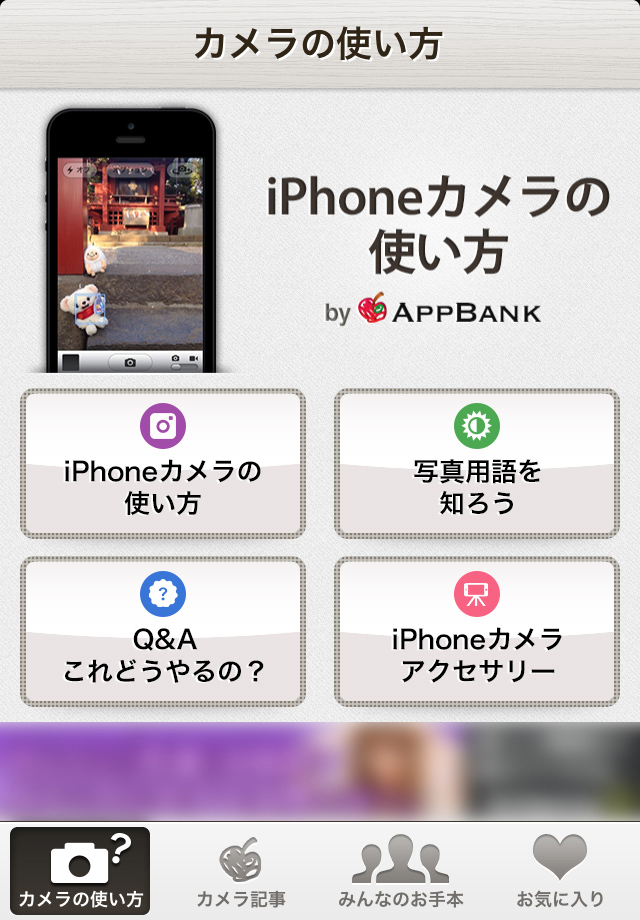Go to the お気に入り favorites tab
The image size is (640, 920).
(x=560, y=870)
